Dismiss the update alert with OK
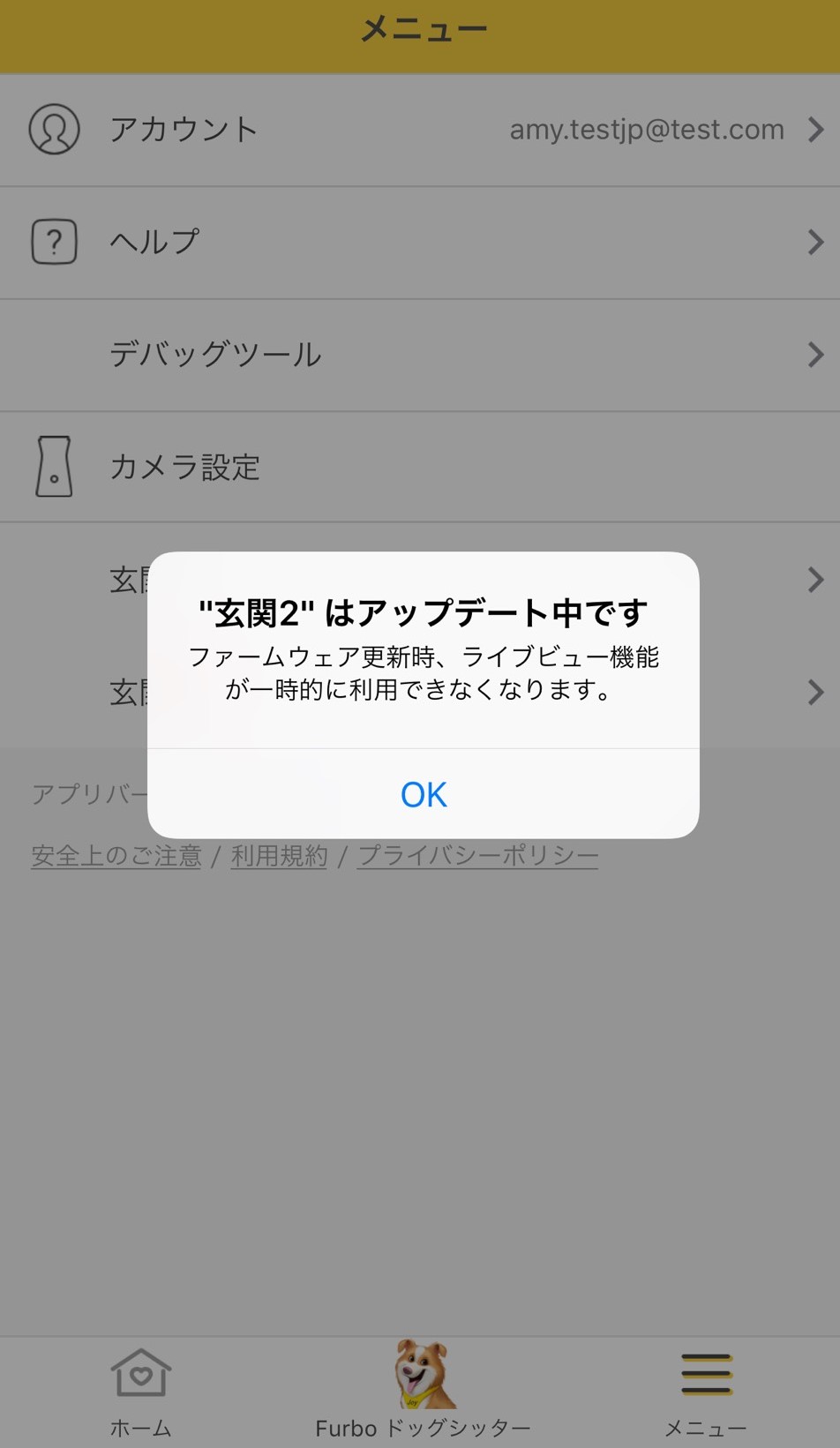Image resolution: width=840 pixels, height=1448 pixels. pos(424,794)
